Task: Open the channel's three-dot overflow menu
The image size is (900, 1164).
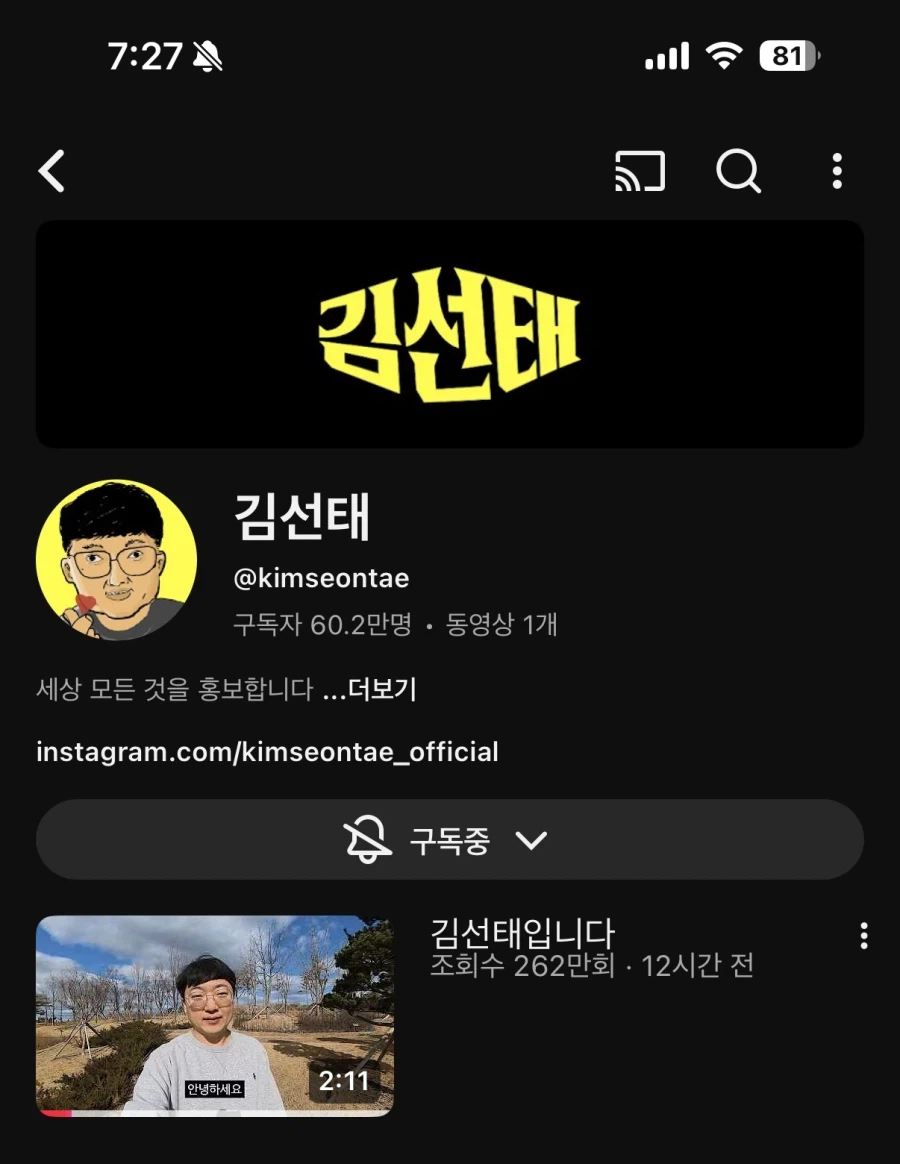Action: point(837,171)
